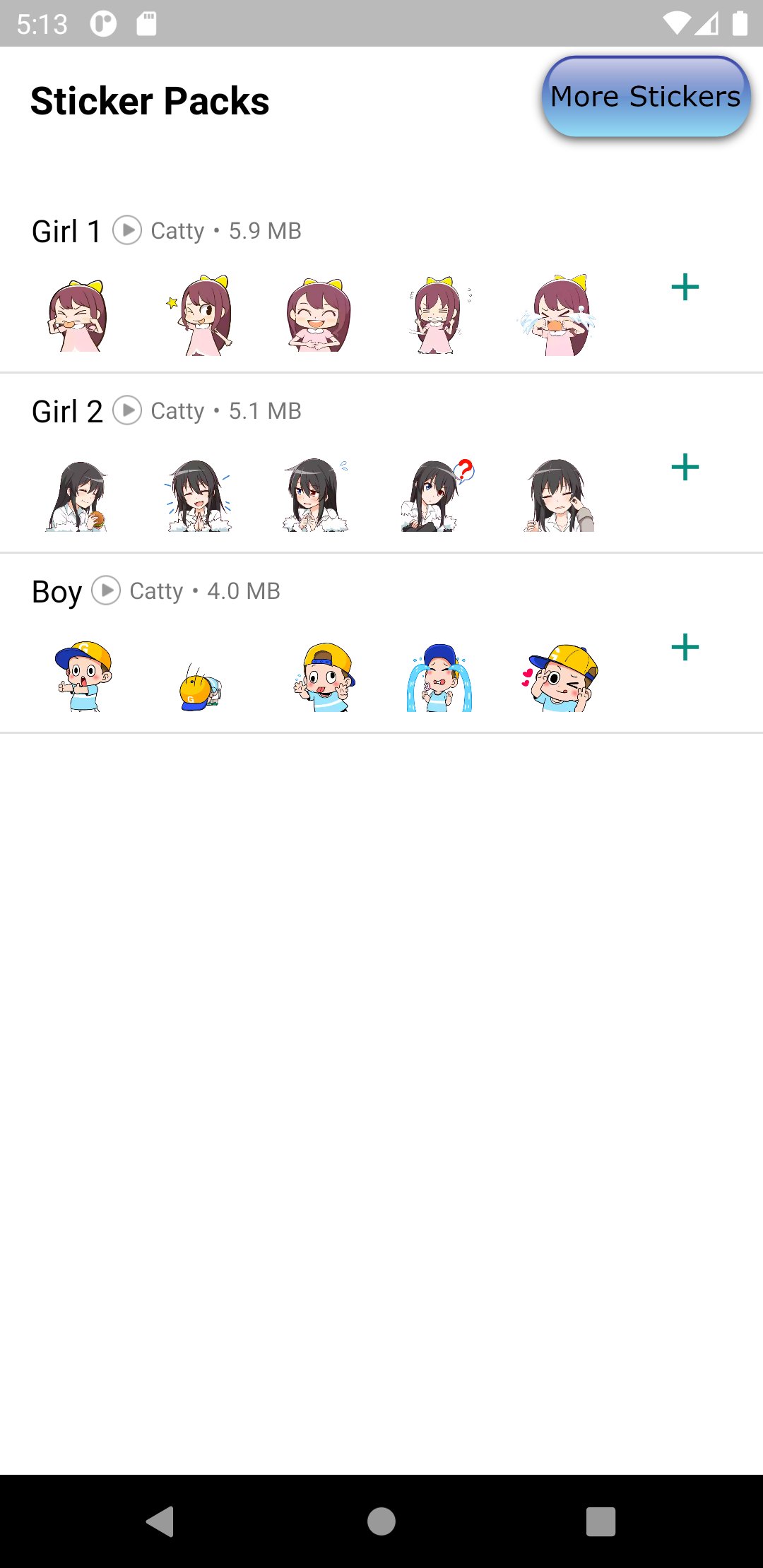
Task: Play animation preview for Girl 2 pack
Action: pos(128,410)
